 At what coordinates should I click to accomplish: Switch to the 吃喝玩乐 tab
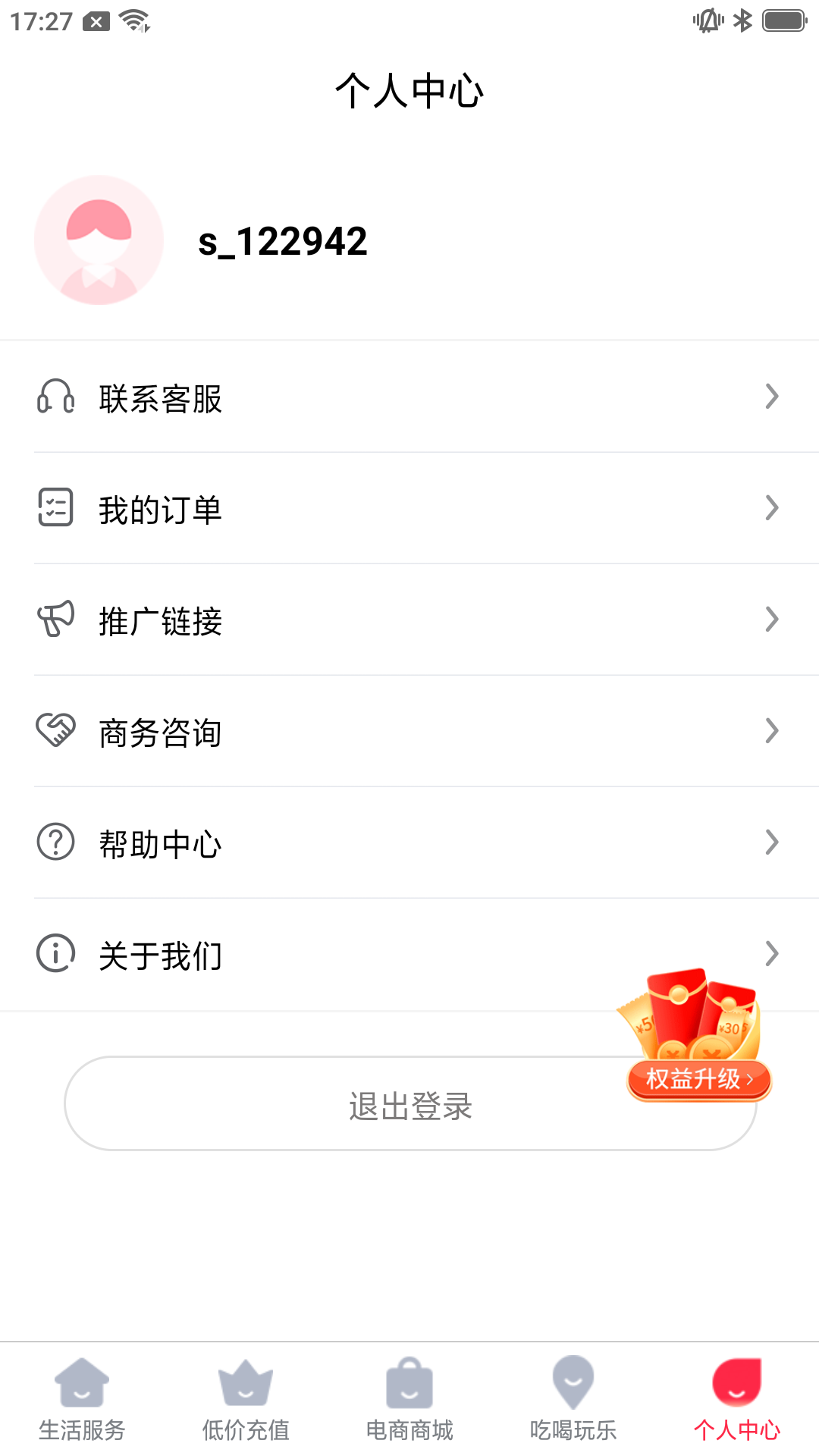tap(573, 1400)
